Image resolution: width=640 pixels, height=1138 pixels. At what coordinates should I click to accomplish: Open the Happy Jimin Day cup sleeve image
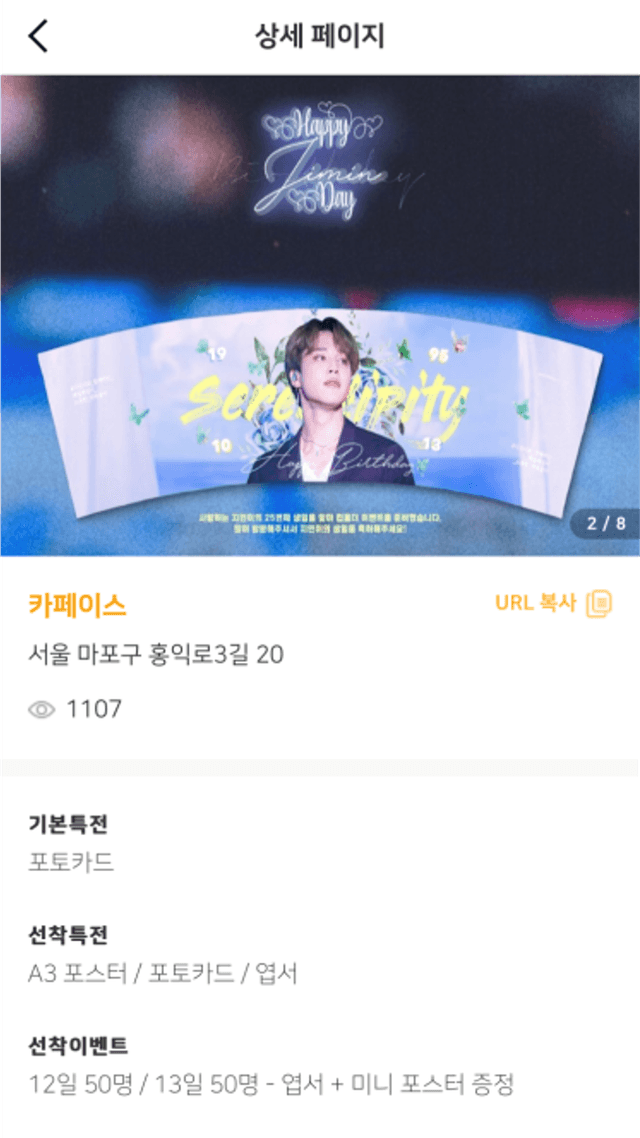click(x=320, y=315)
